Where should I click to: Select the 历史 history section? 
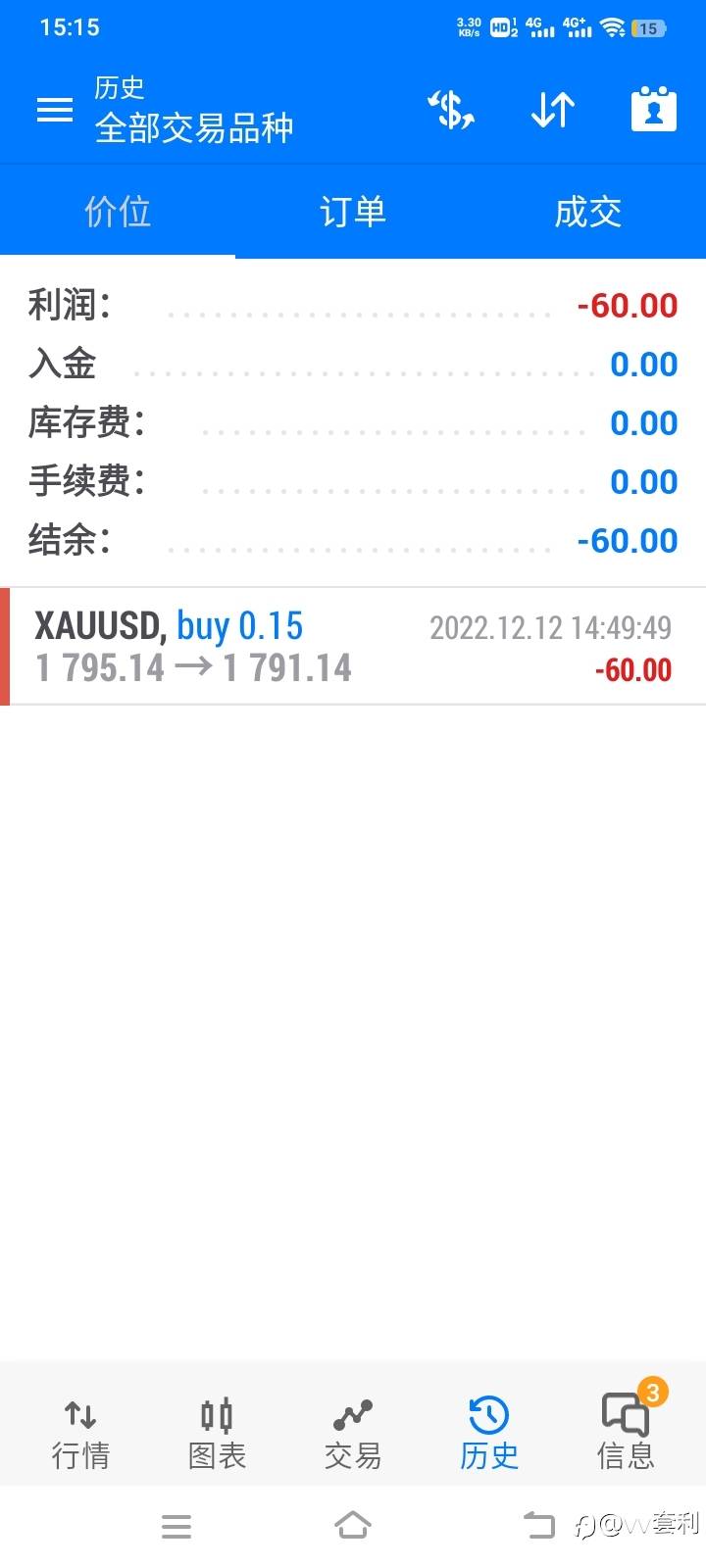[489, 1434]
